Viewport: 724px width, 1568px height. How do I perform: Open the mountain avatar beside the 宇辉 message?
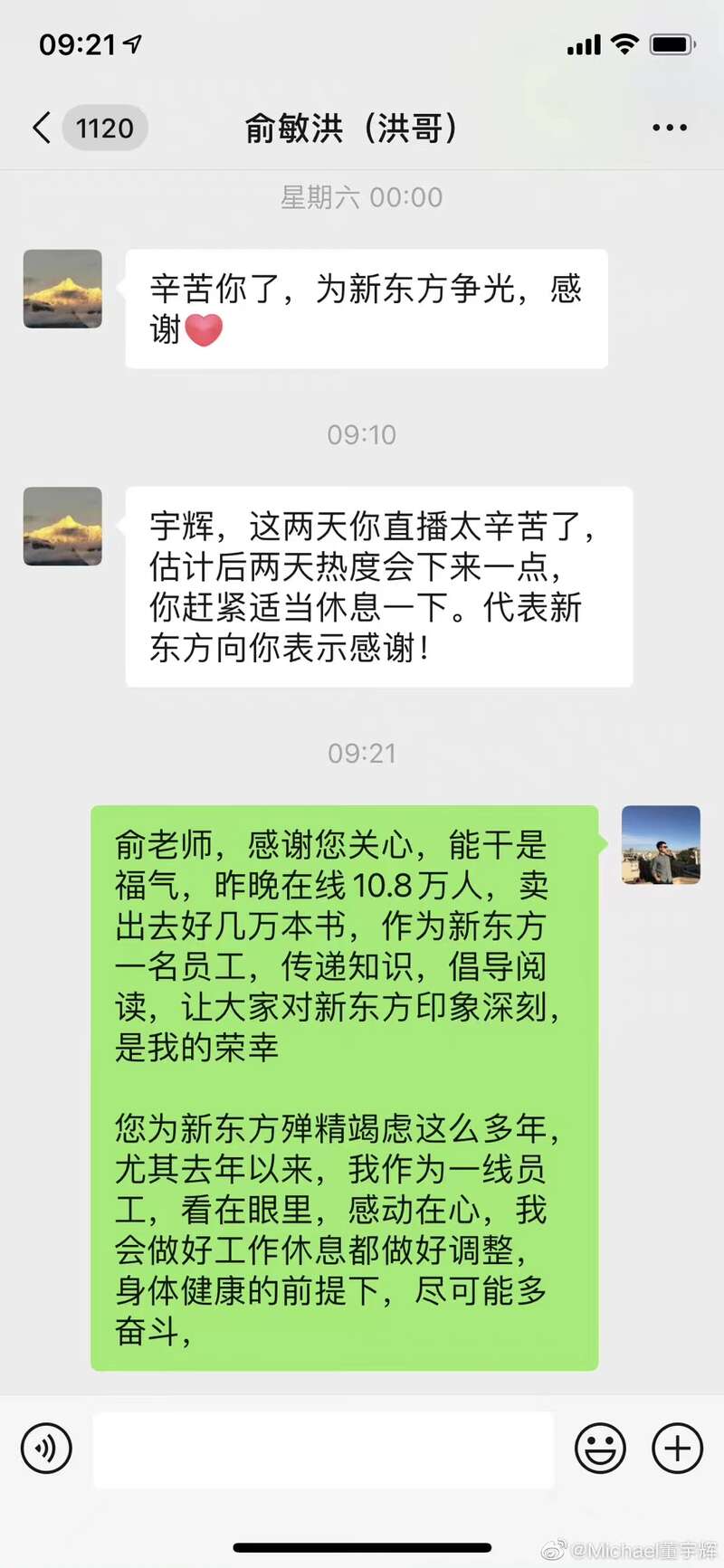62,526
